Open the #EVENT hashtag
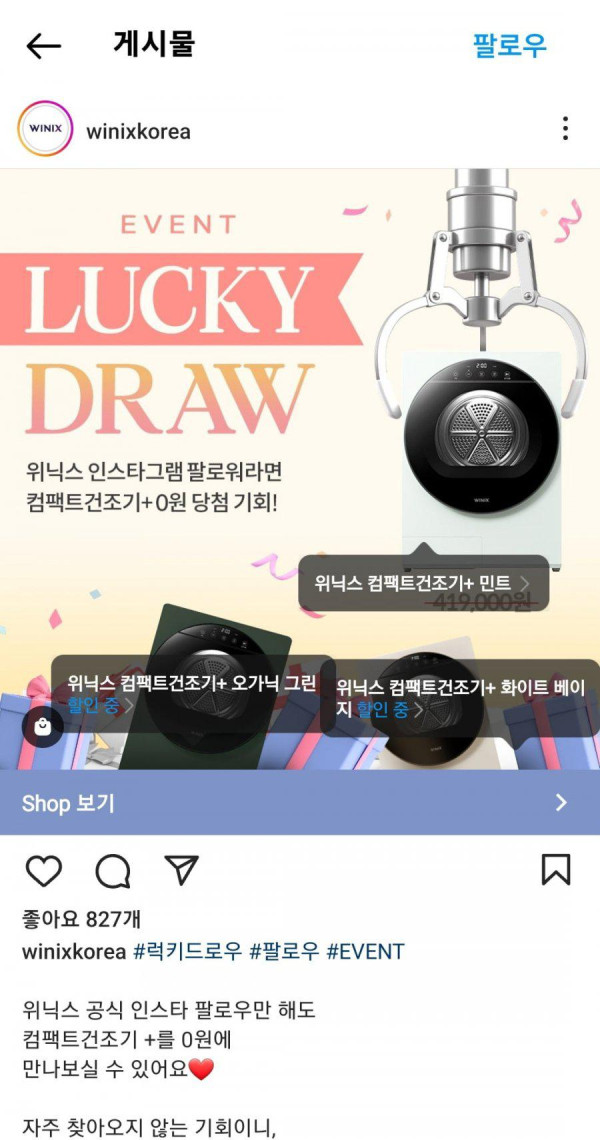This screenshot has width=600, height=1140. pyautogui.click(x=365, y=951)
